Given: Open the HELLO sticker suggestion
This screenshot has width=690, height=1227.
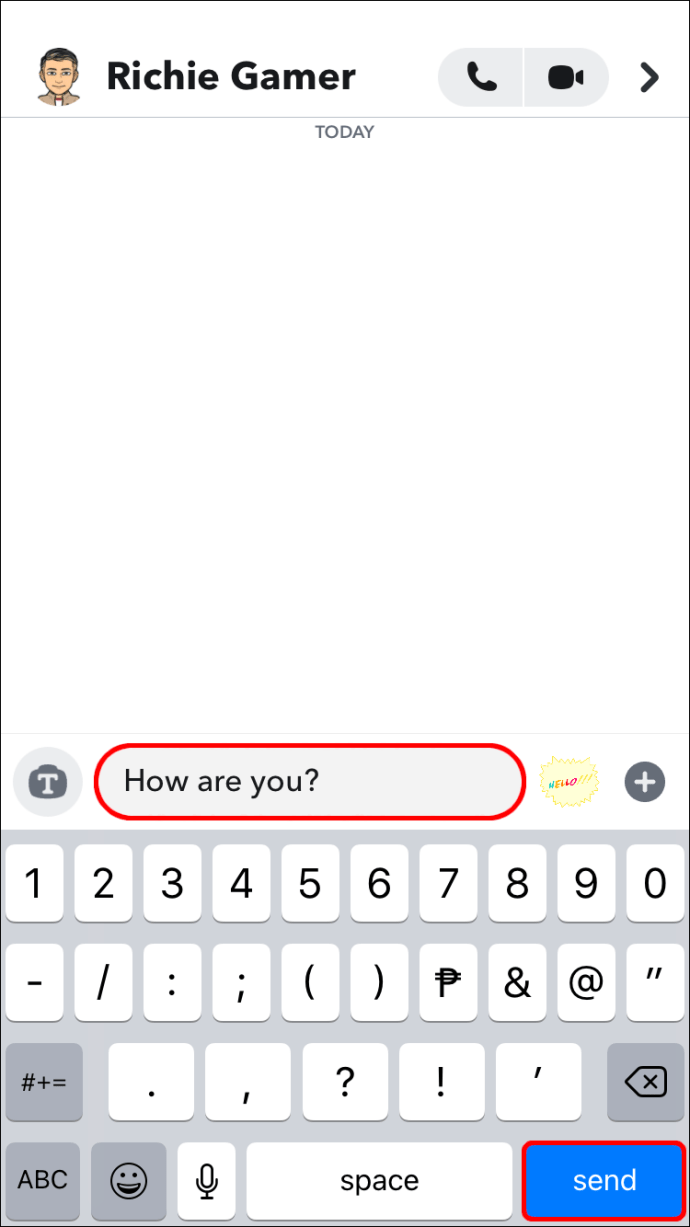Looking at the screenshot, I should click(568, 782).
